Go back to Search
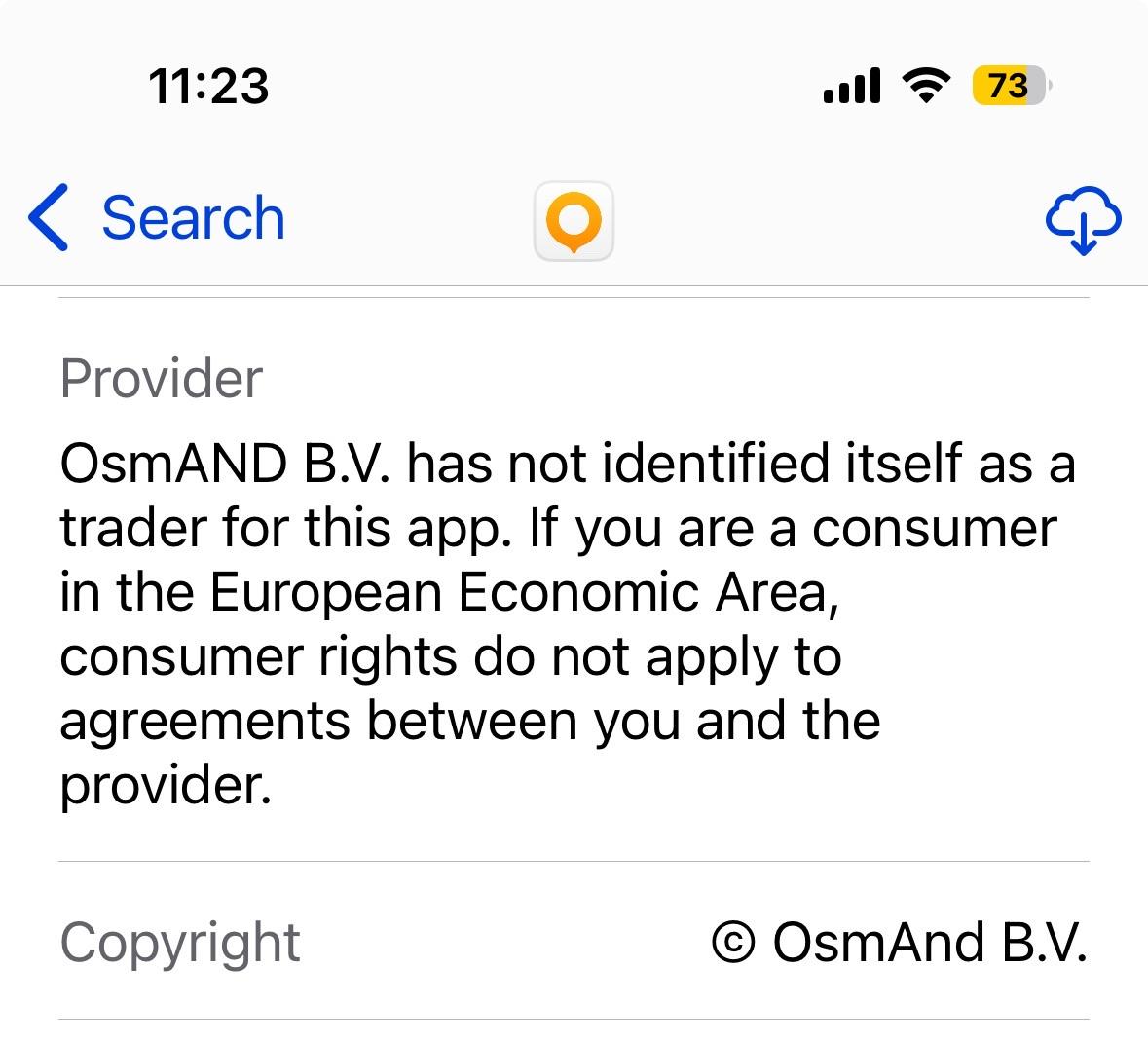Screen dimensions: 1148x1043 coord(156,217)
